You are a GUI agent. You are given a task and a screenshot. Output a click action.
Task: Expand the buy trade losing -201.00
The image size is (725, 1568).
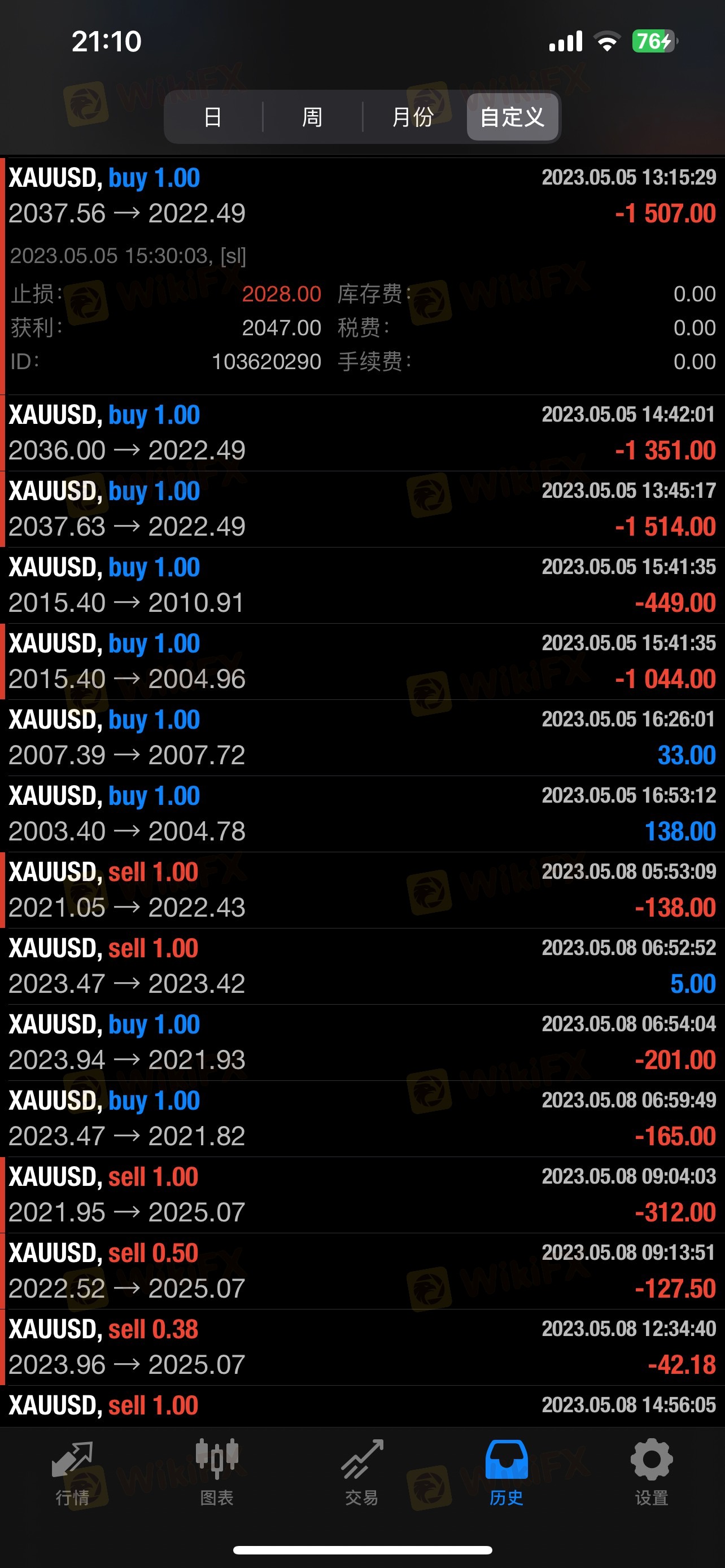[362, 1042]
